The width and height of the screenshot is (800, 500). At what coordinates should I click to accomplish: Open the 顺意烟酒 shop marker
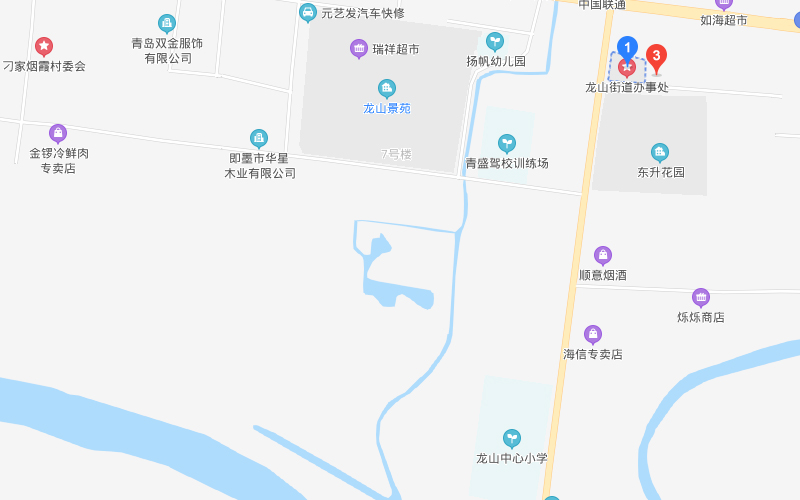603,255
